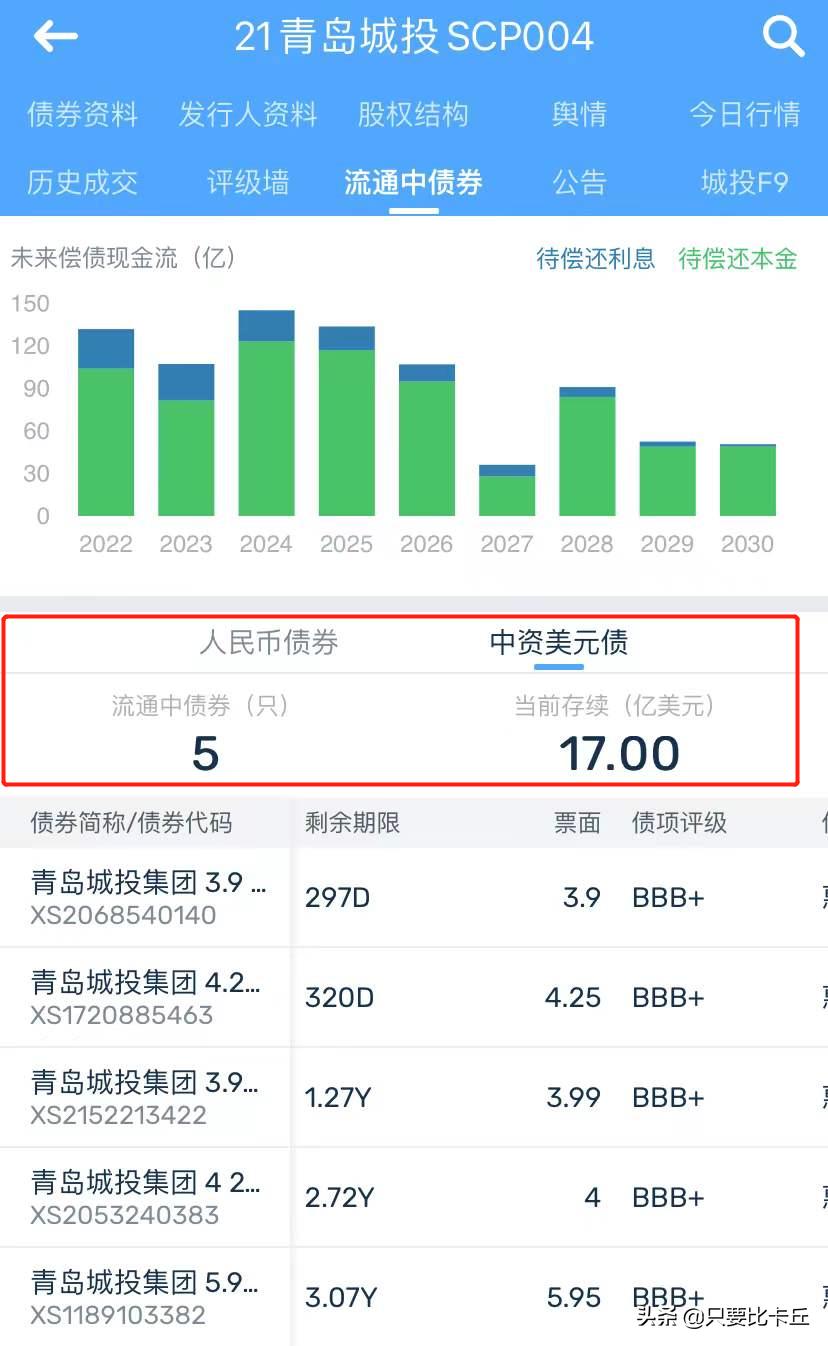Viewport: 828px width, 1346px height.
Task: Open the 债券资料 navigation tab
Action: [82, 114]
